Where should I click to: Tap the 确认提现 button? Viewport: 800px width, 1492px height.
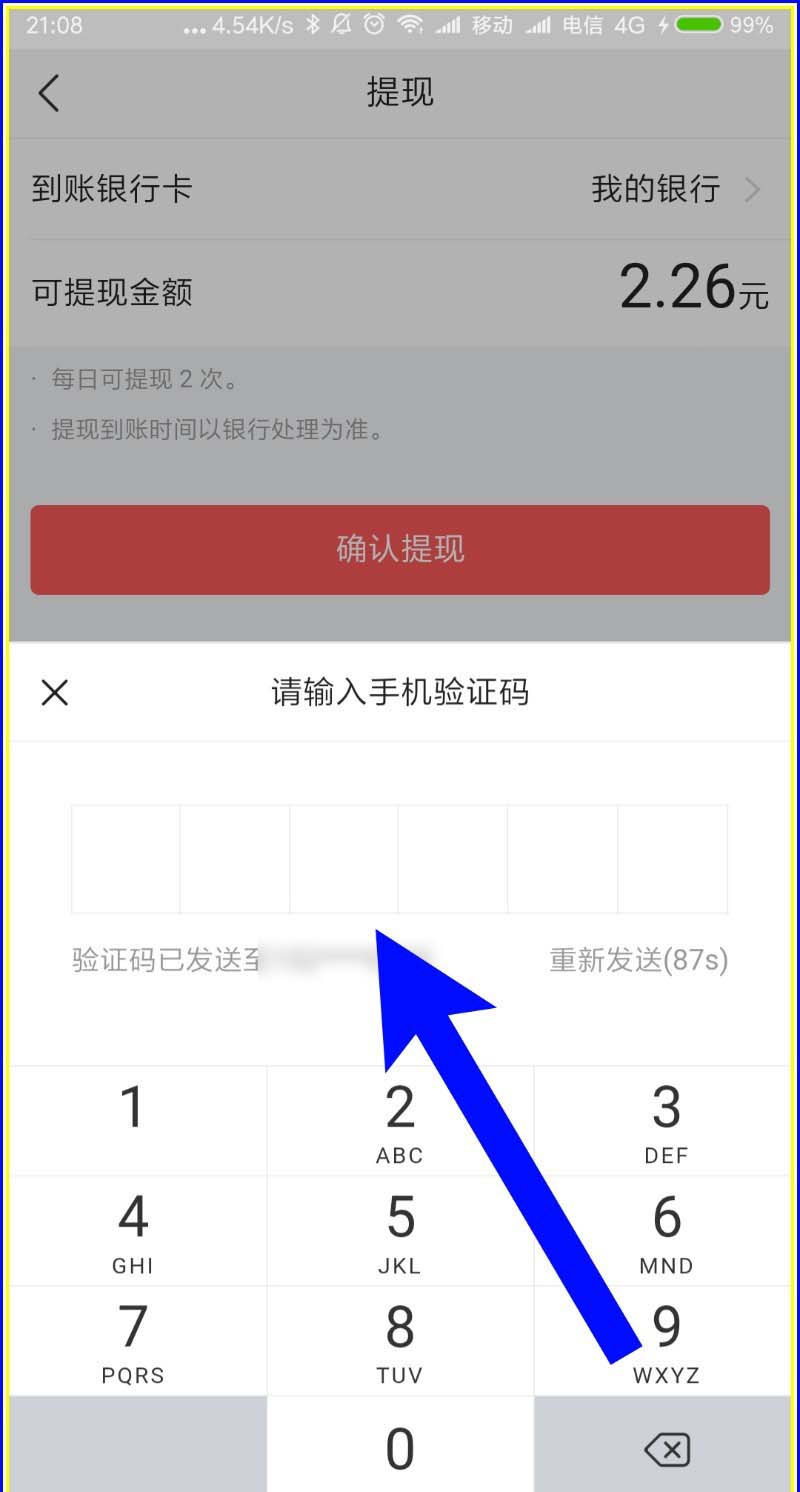(x=400, y=550)
